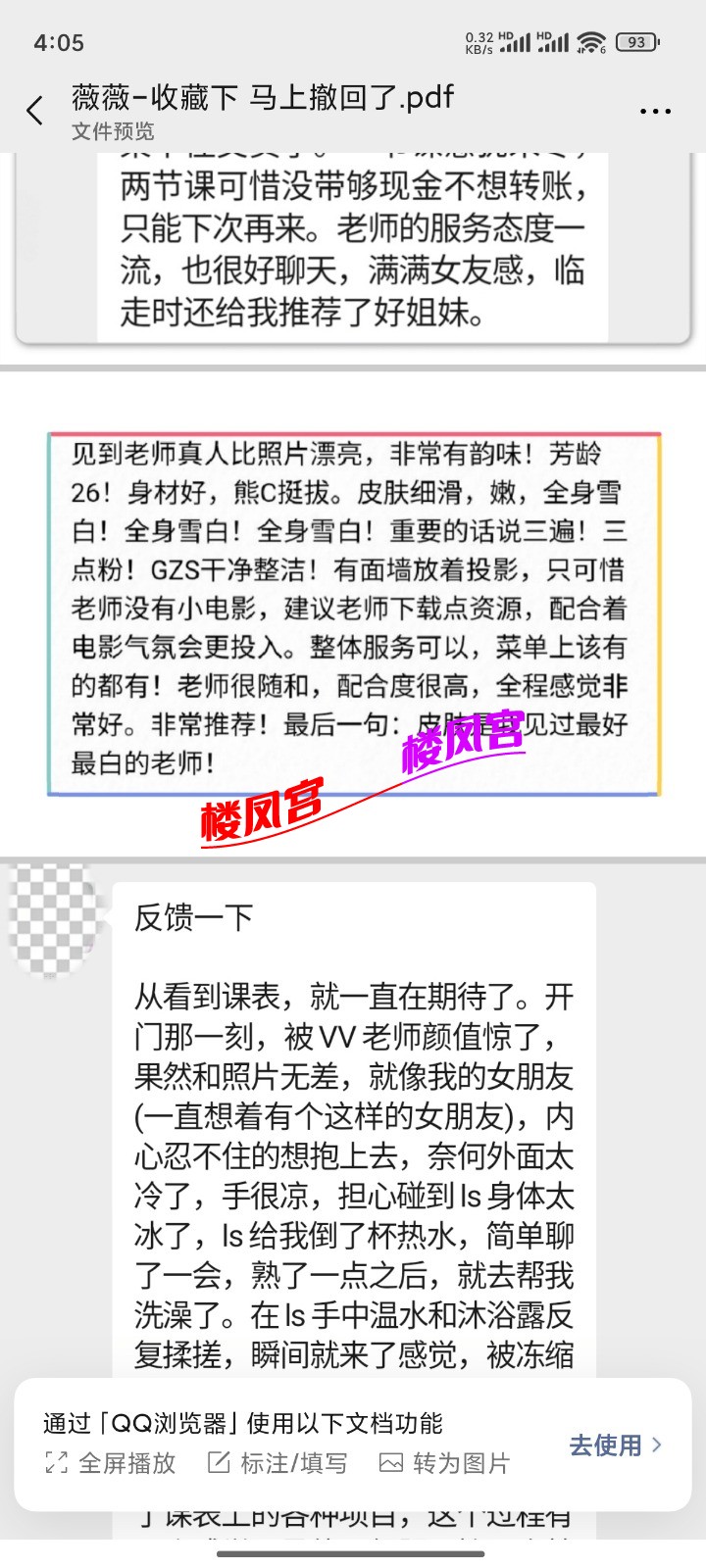Viewport: 706px width, 1568px height.
Task: Select 转为图片 convert to image option
Action: point(445,1463)
